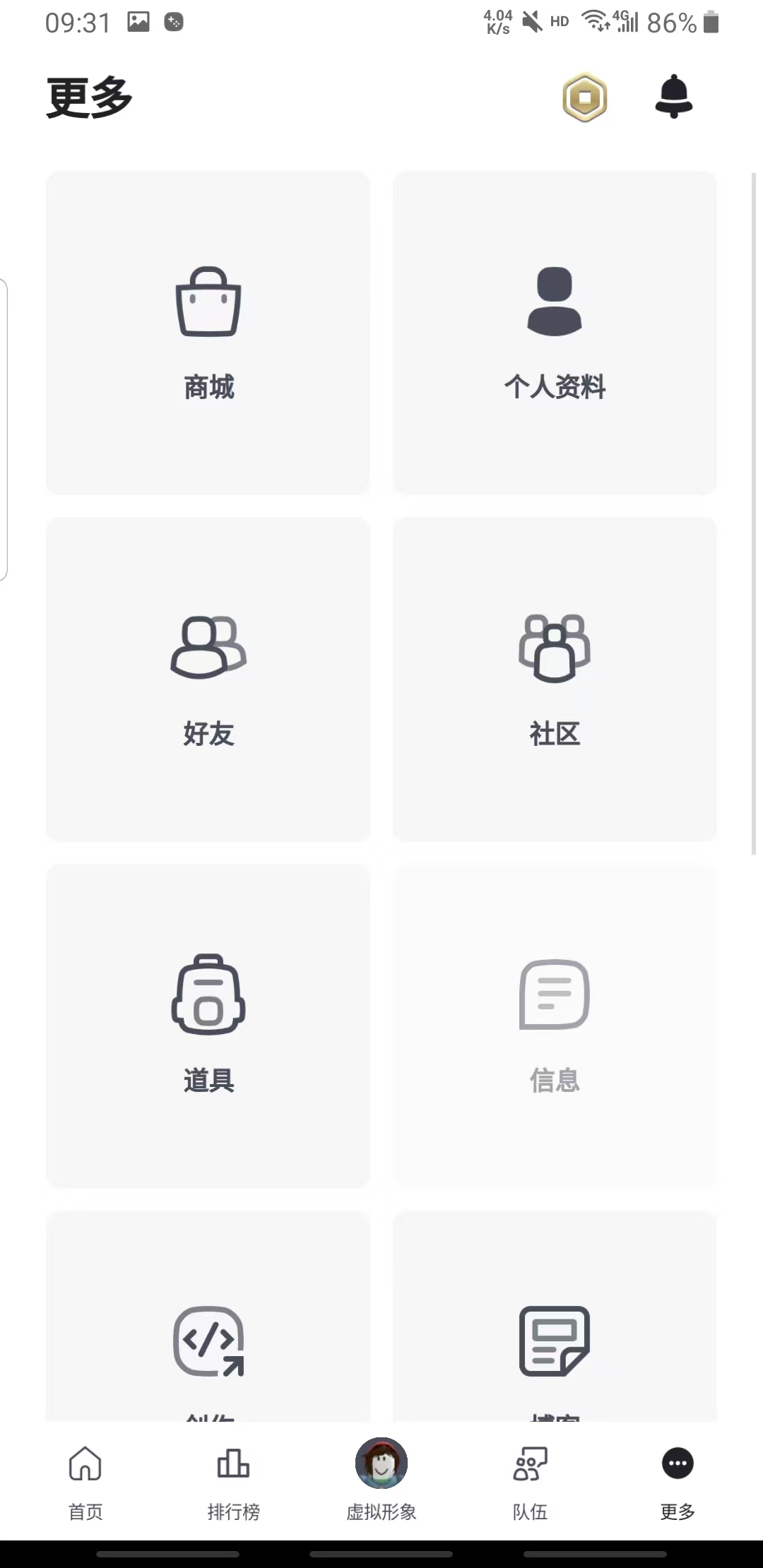Viewport: 763px width, 1568px height.
Task: Open the 博客 news document icon
Action: (x=555, y=1341)
